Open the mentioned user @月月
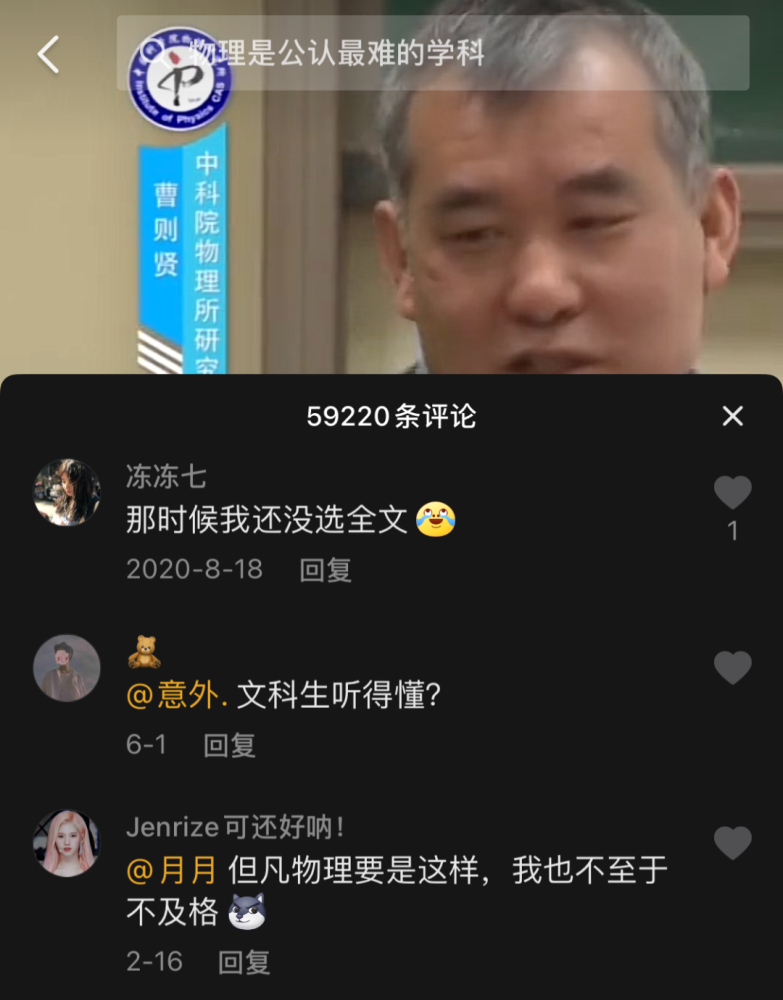 tap(171, 871)
